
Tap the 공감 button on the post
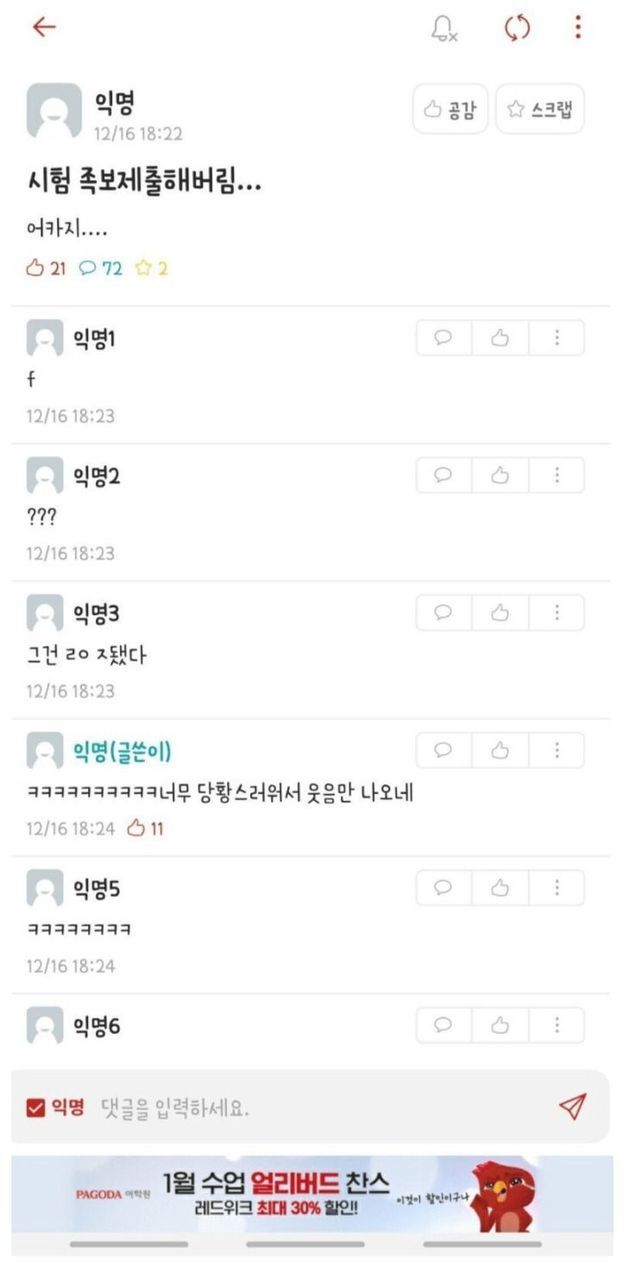tap(449, 110)
